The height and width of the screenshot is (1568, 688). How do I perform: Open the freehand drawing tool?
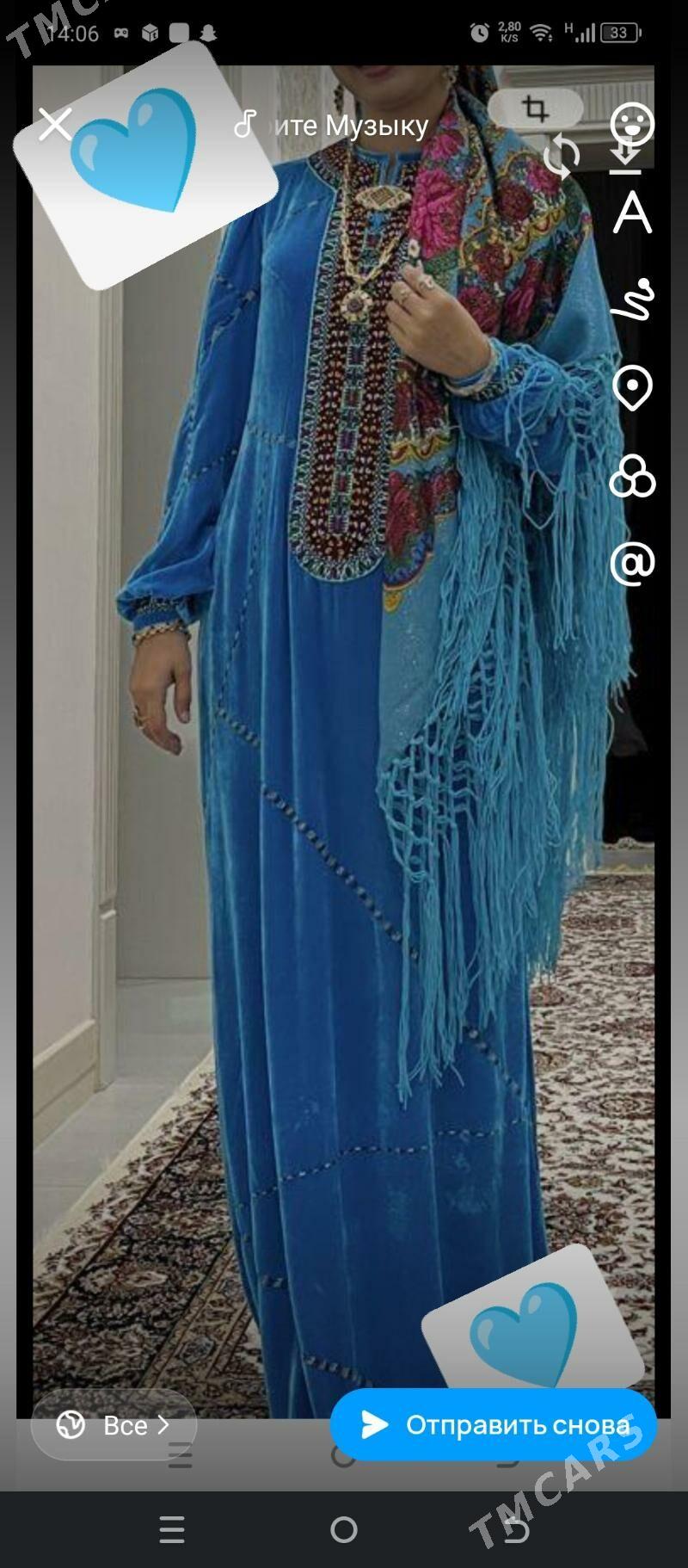[632, 300]
